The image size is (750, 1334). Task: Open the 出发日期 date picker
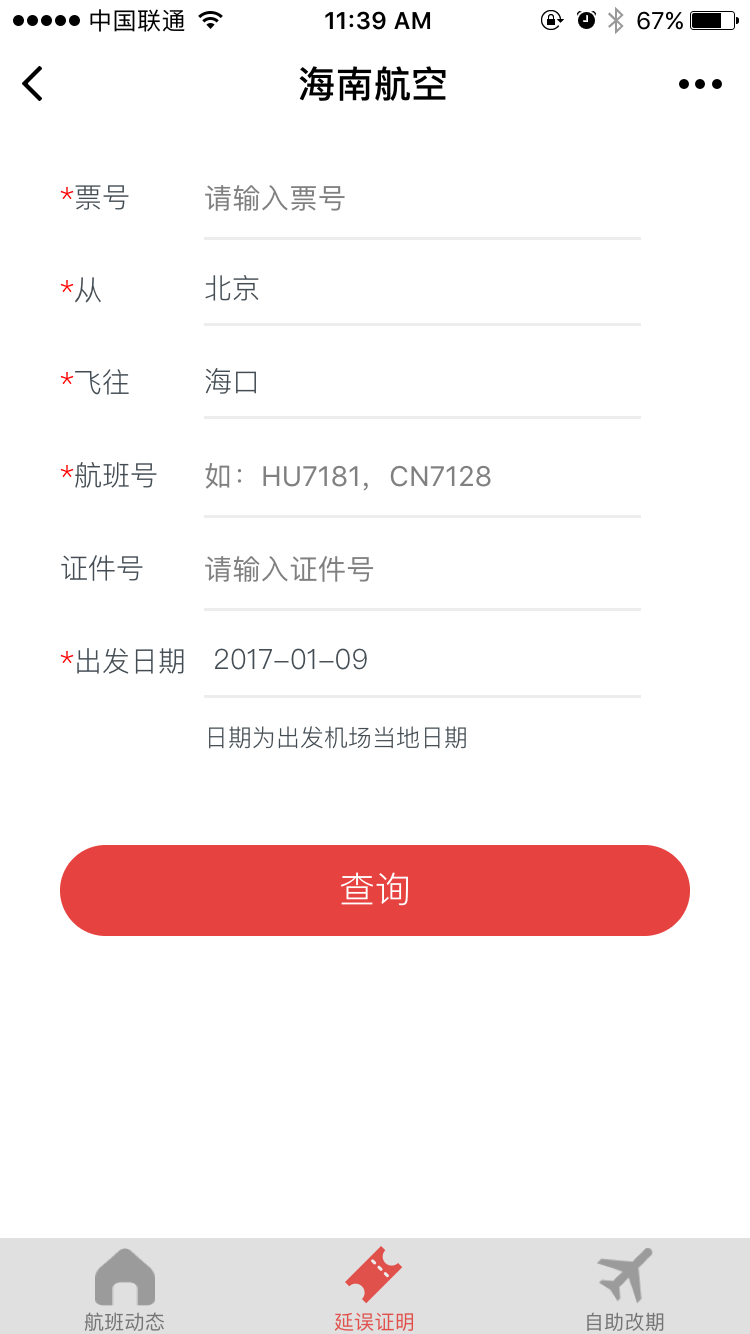(420, 660)
